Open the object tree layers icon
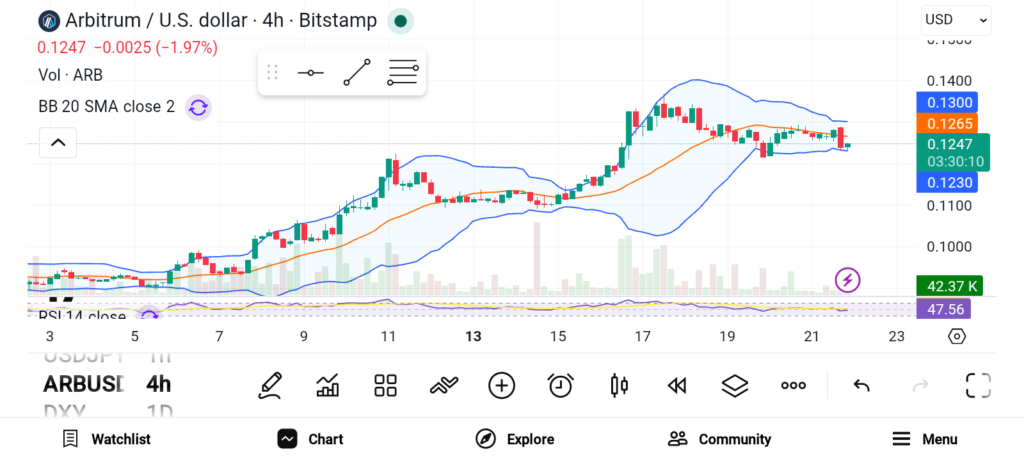This screenshot has width=1024, height=461. pyautogui.click(x=735, y=385)
